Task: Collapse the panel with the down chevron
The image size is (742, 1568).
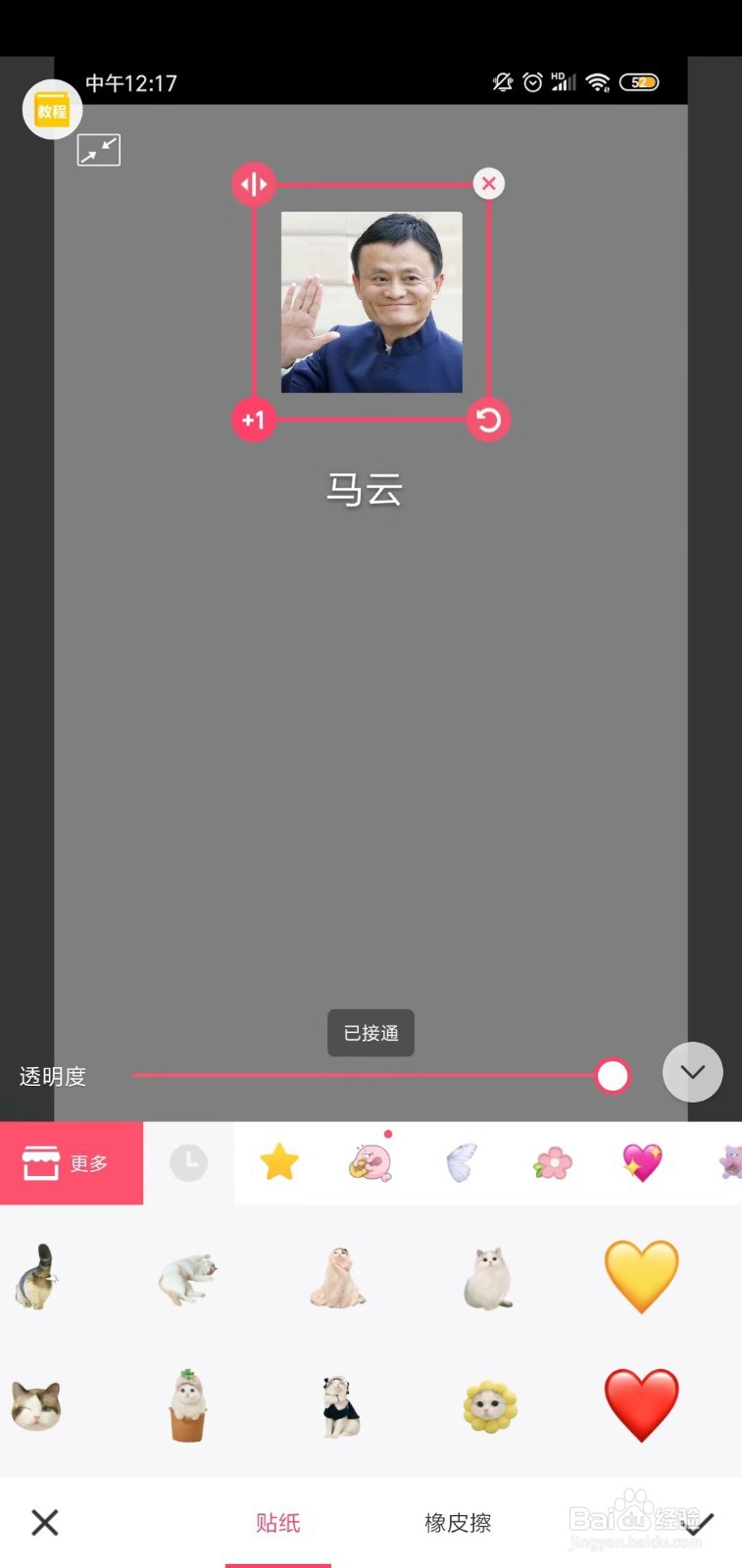Action: 692,1072
